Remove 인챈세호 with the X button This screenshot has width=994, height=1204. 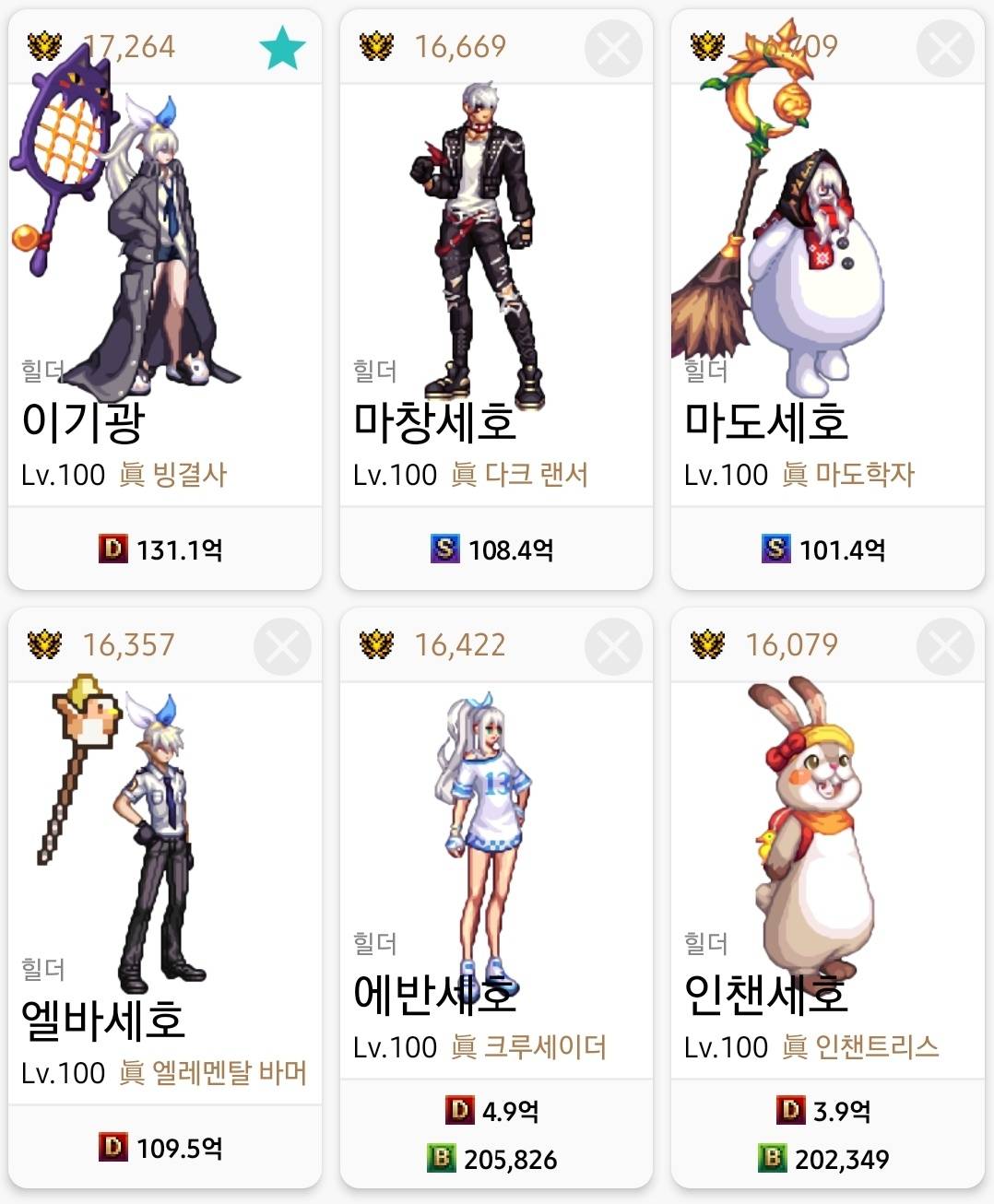point(945,647)
